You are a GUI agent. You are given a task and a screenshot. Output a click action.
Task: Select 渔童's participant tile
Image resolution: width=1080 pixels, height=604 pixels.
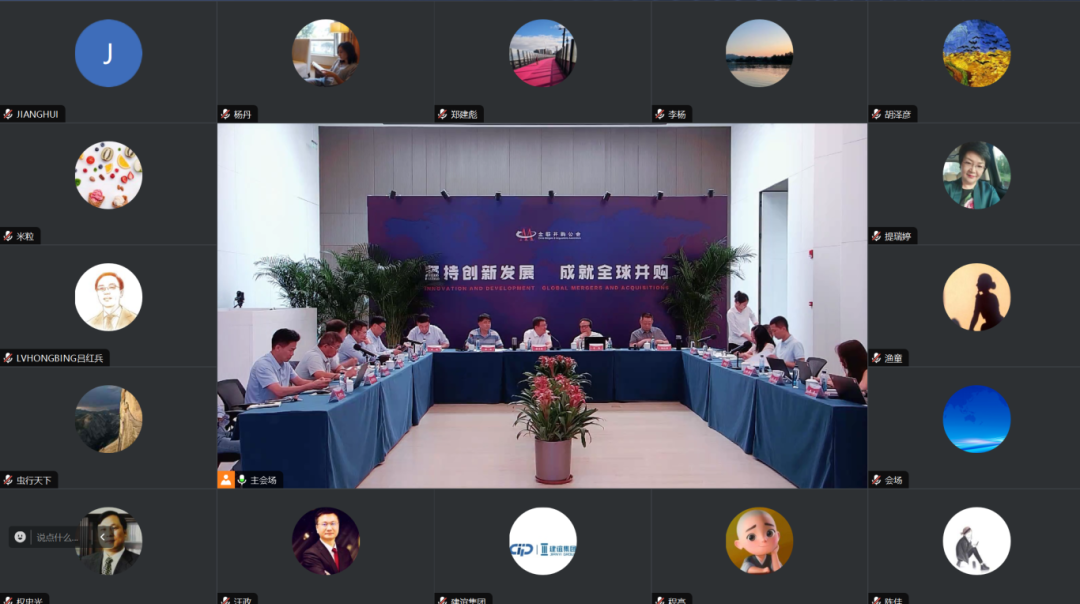coord(976,298)
